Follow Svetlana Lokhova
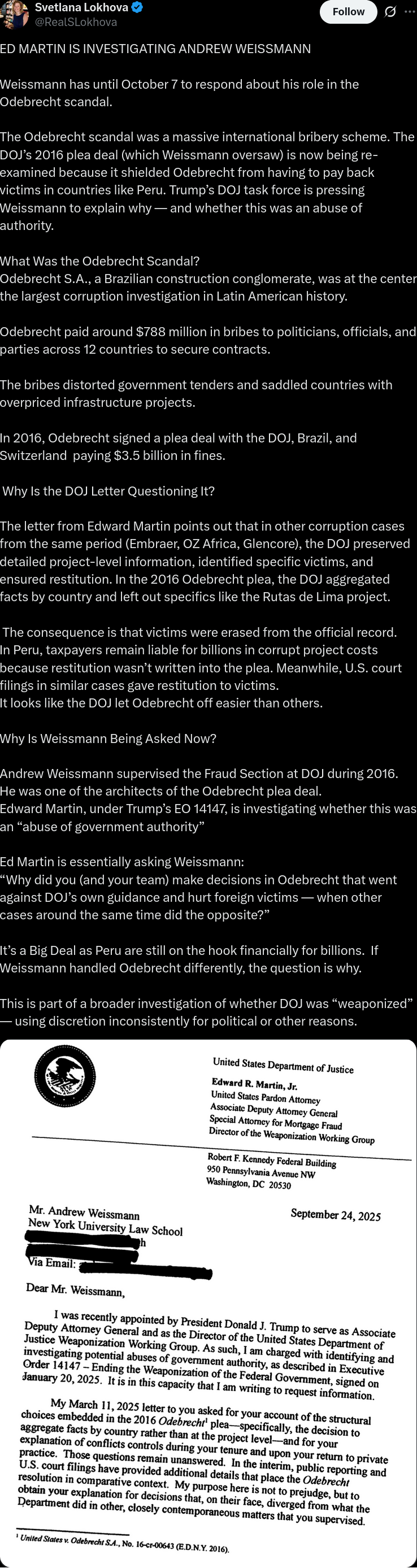This screenshot has height=1568, width=417. [x=348, y=11]
